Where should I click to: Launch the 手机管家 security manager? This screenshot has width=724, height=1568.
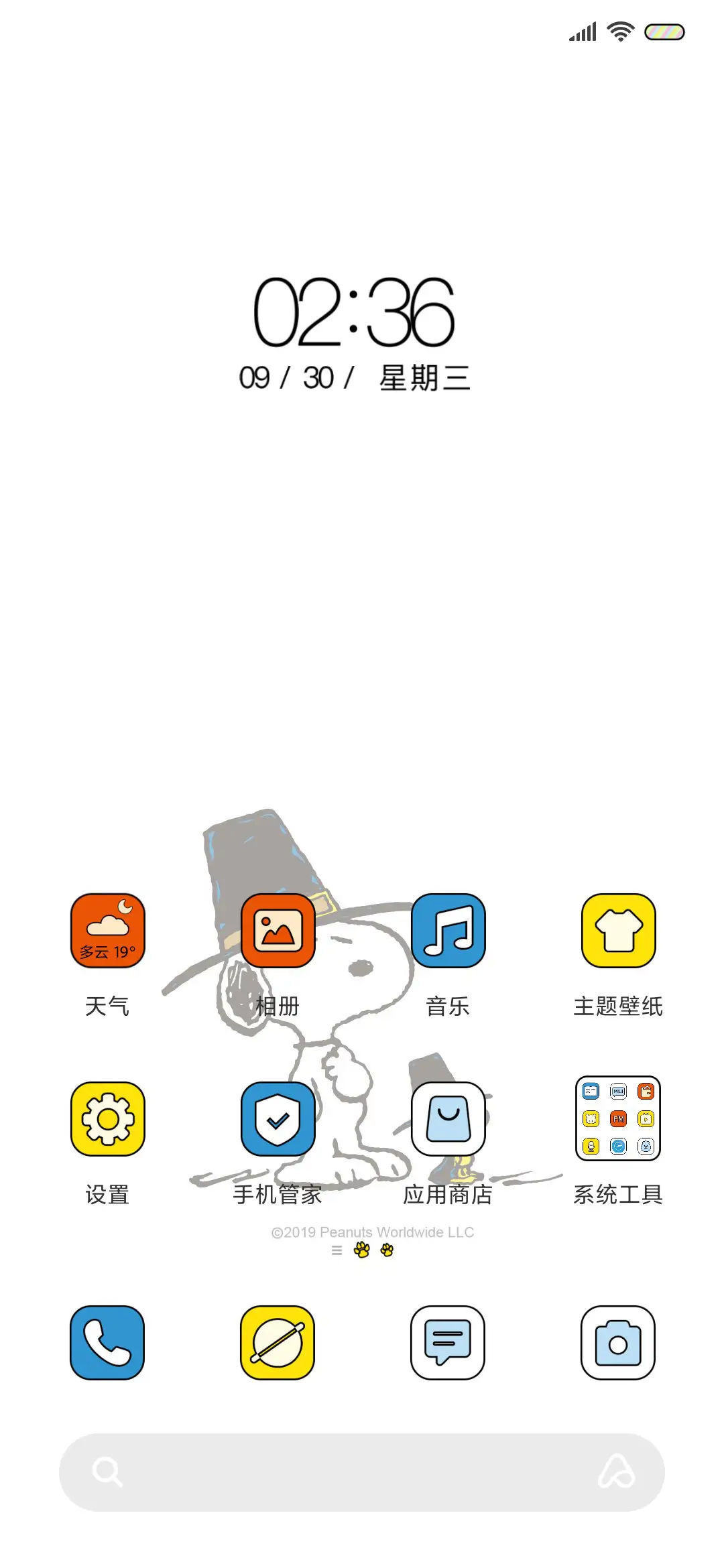coord(278,1119)
